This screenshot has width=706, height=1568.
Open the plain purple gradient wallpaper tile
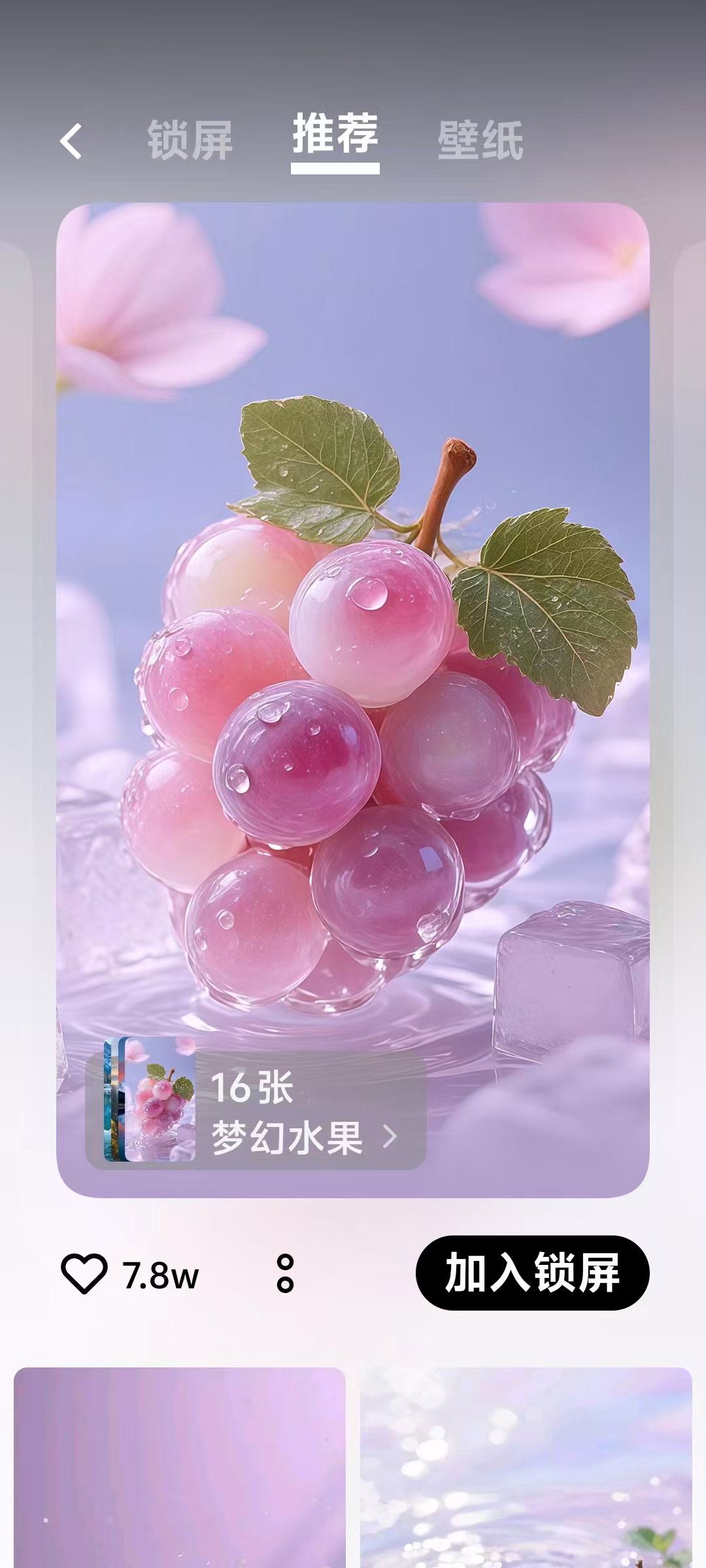click(x=180, y=1470)
